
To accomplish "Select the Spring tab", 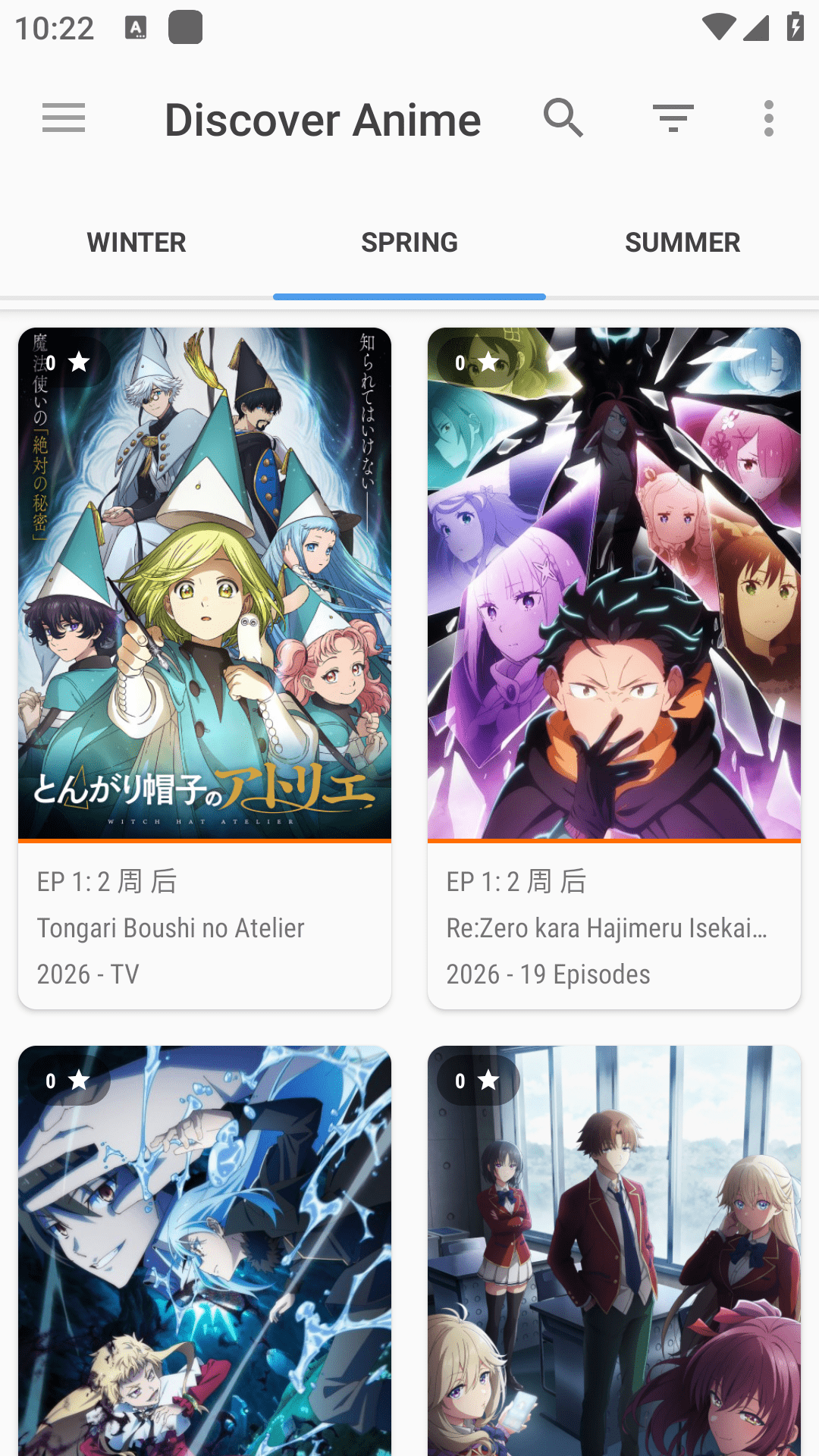I will tap(409, 243).
